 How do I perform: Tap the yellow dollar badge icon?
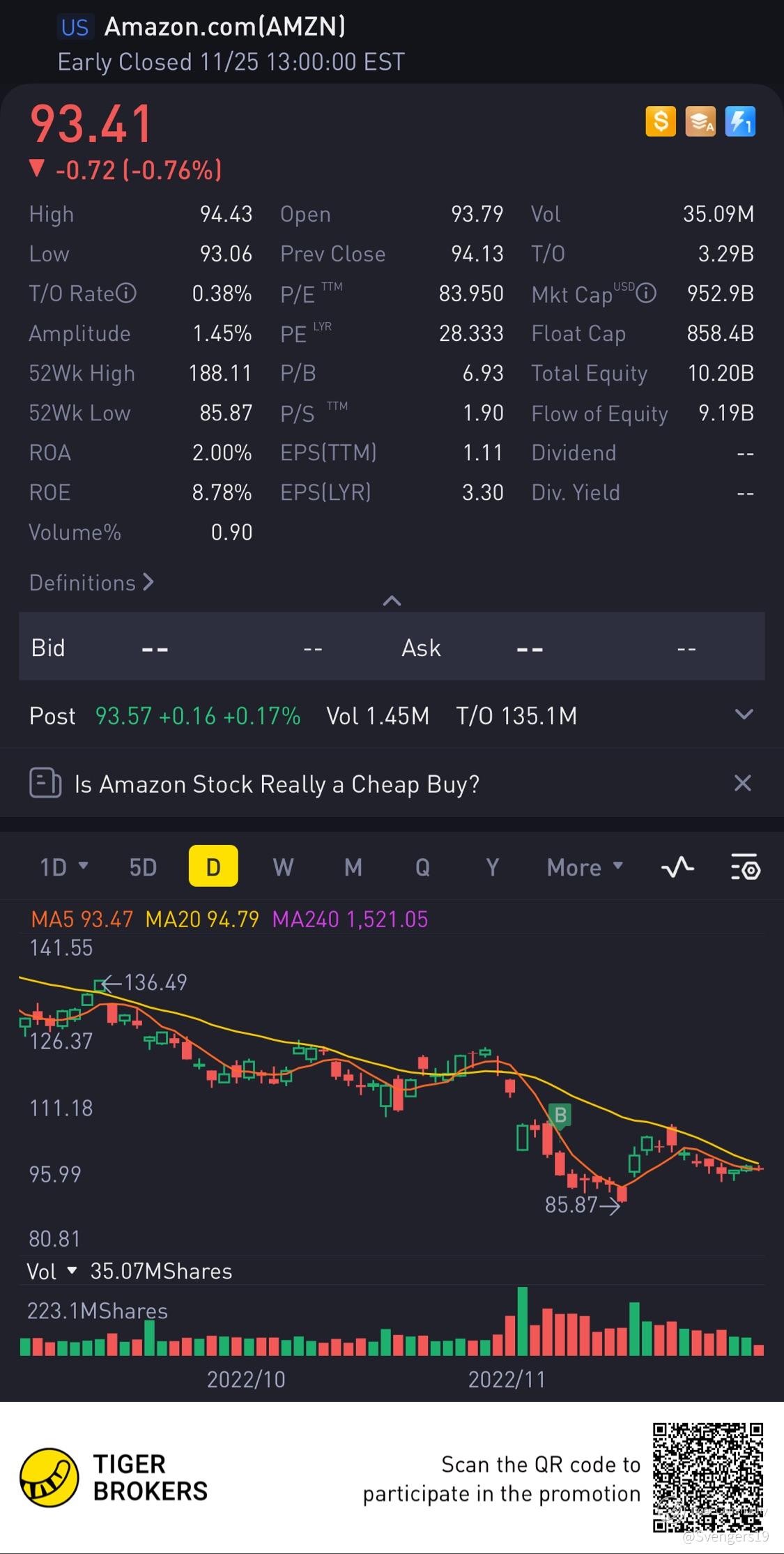660,122
